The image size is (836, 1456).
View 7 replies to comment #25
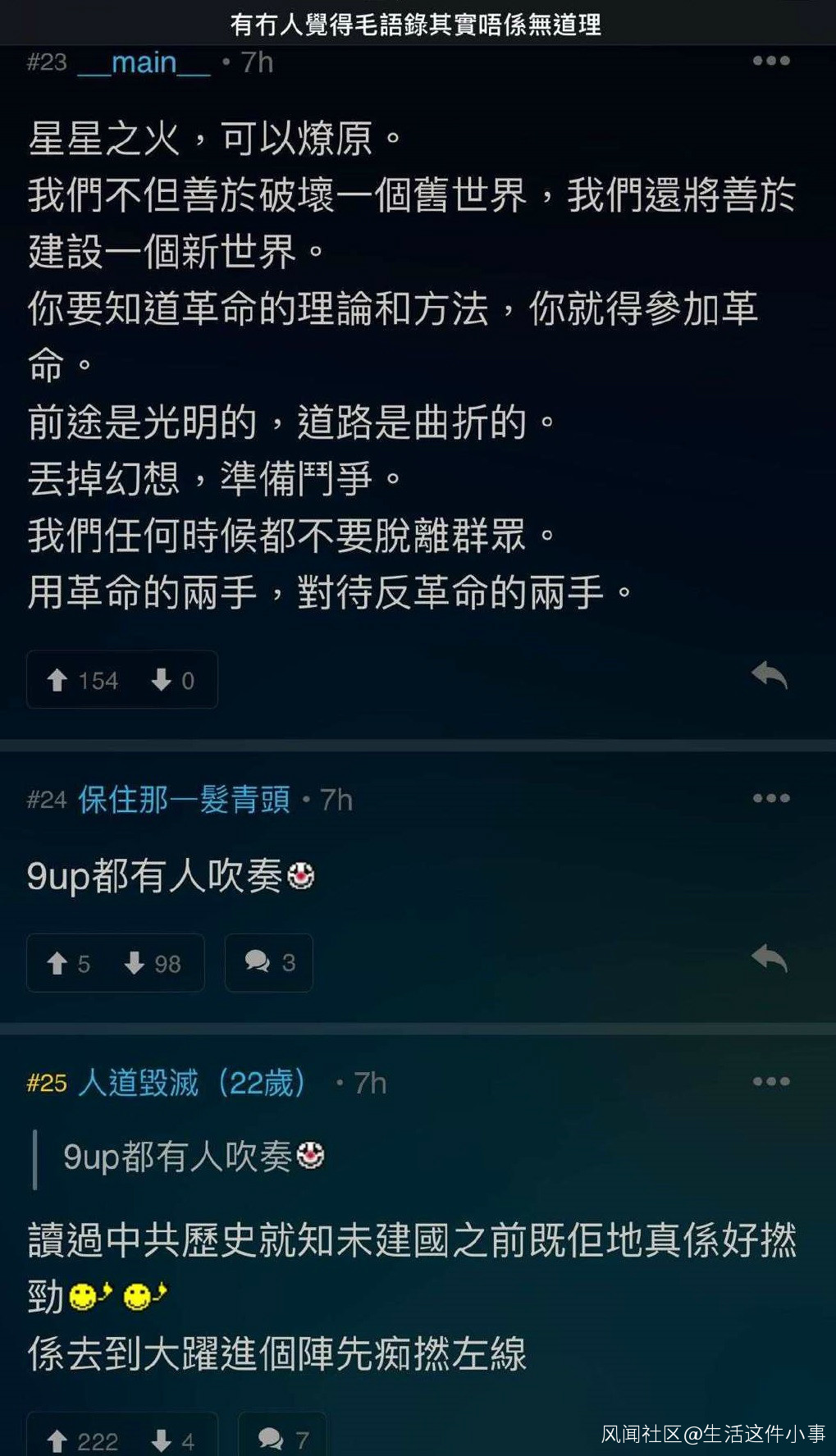[283, 1438]
